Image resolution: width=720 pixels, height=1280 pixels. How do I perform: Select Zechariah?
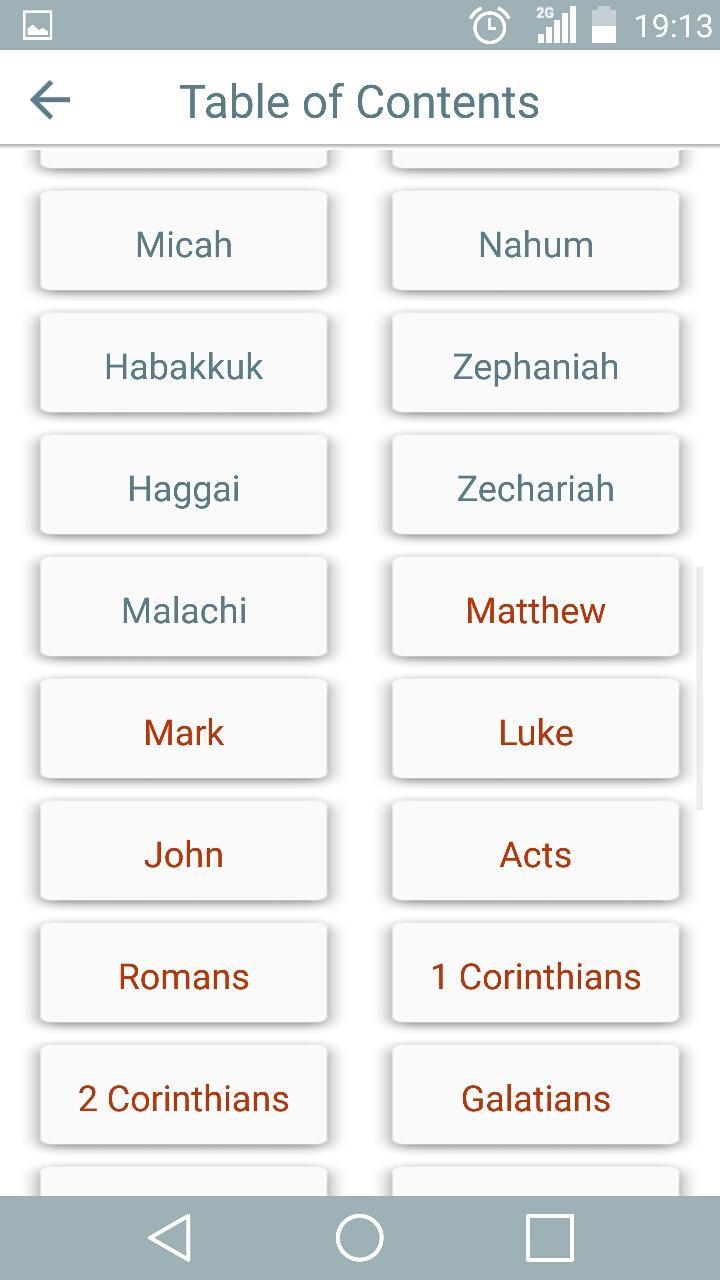(535, 487)
